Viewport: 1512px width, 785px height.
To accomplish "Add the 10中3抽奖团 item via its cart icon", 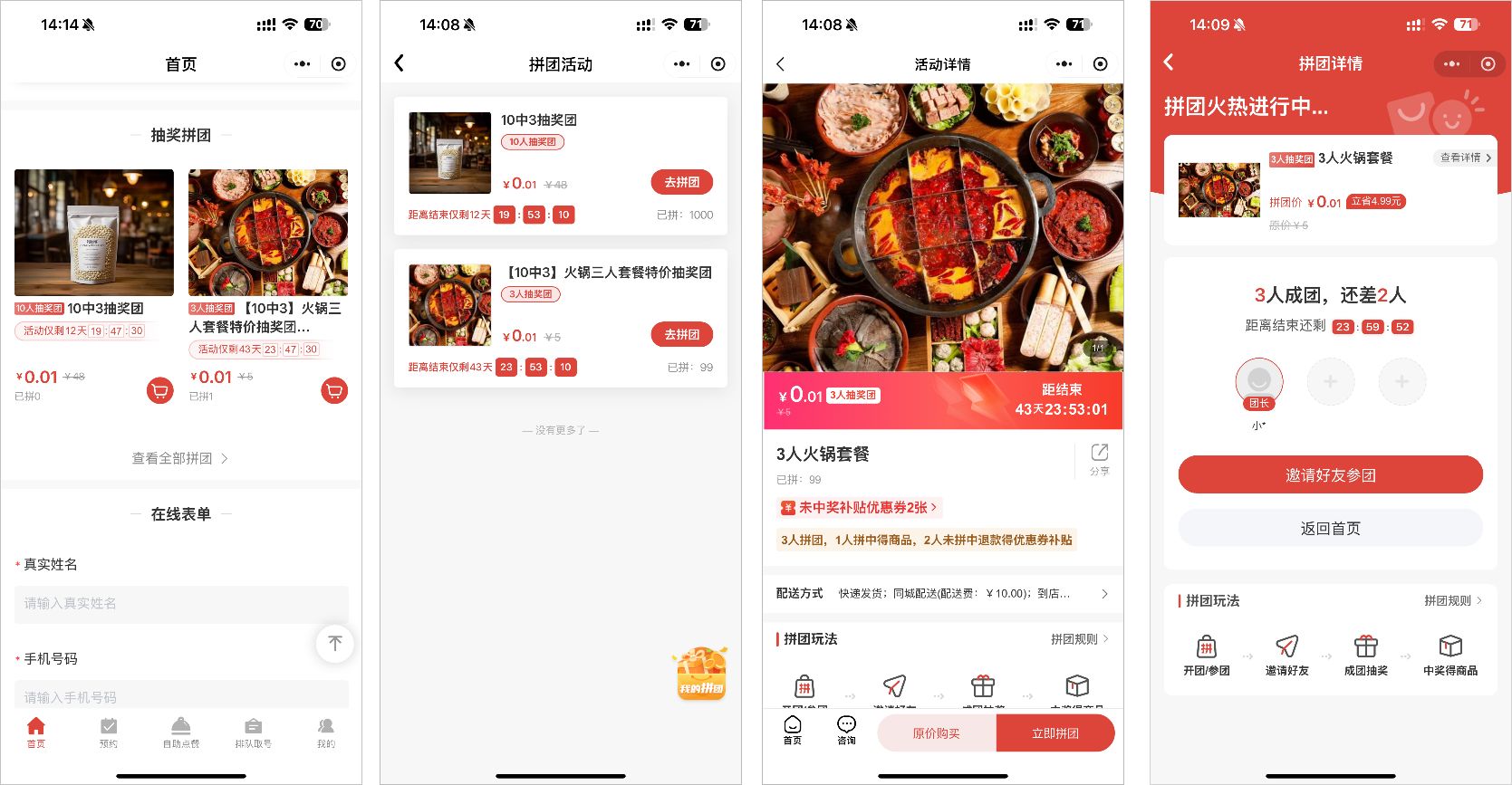I will point(160,390).
